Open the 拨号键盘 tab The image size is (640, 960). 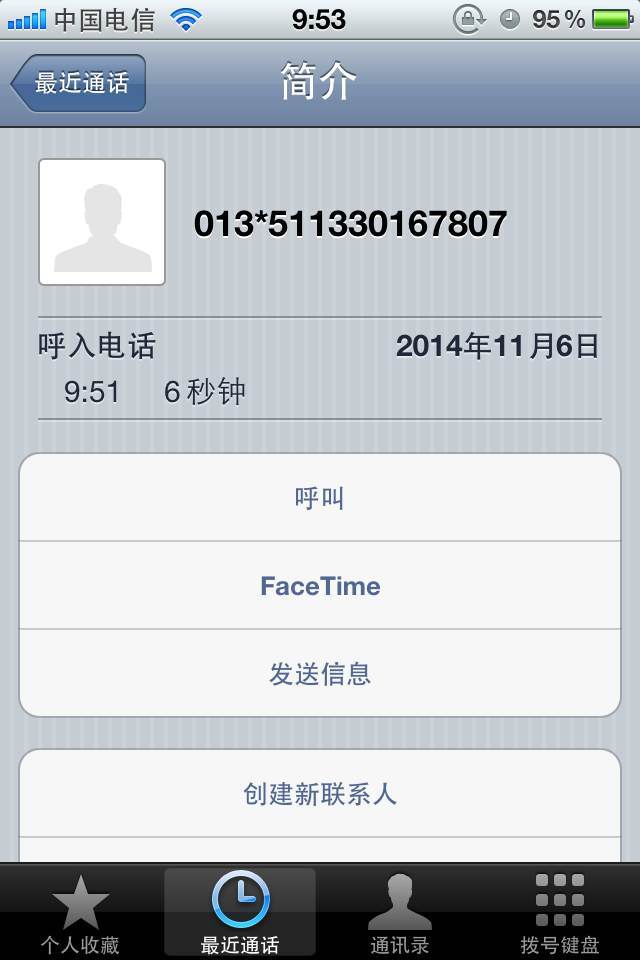click(560, 912)
